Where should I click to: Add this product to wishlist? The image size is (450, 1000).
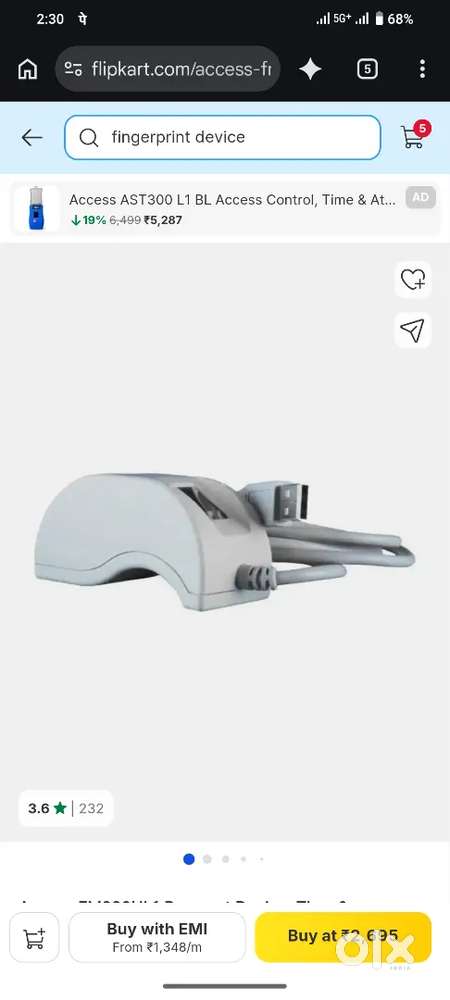[412, 279]
